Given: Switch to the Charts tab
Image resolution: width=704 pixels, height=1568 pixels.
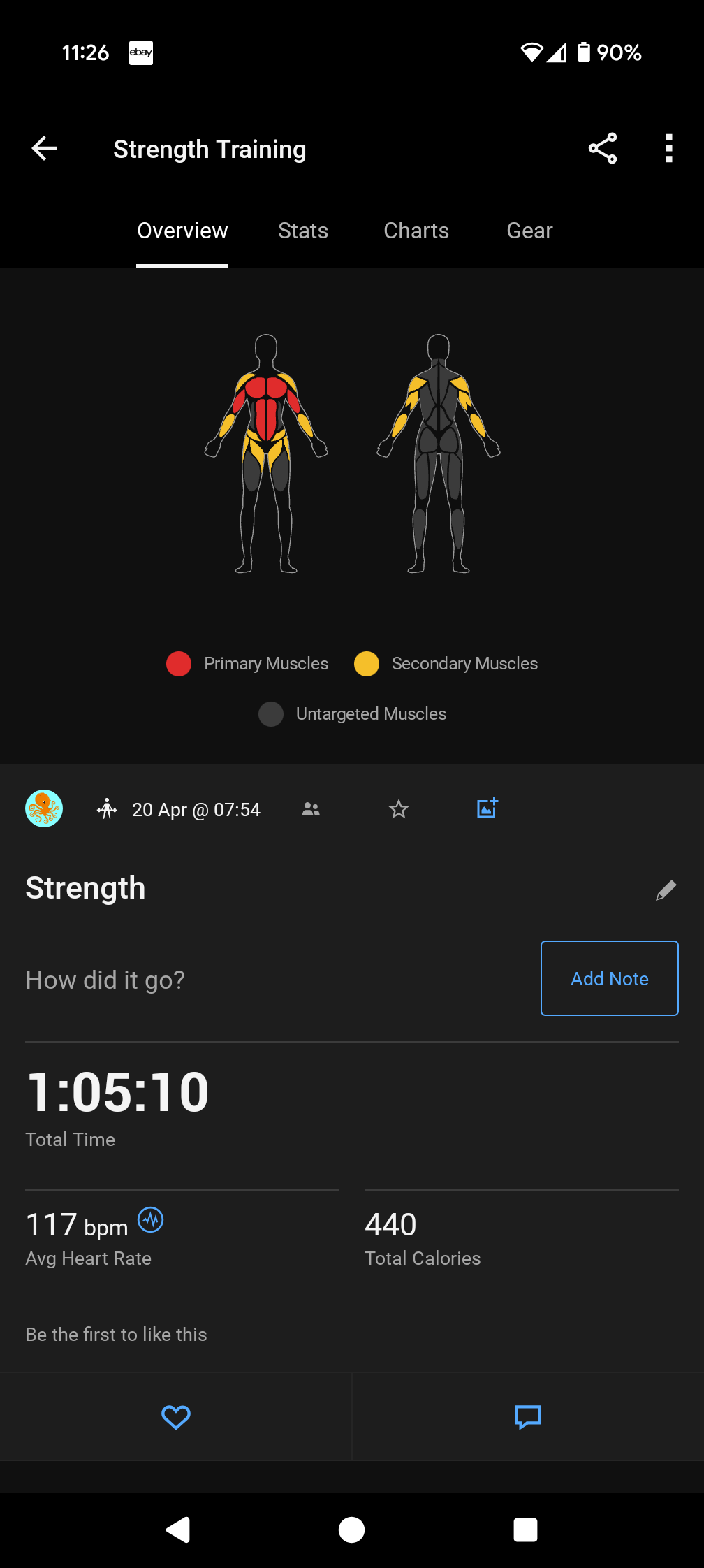Looking at the screenshot, I should coord(416,231).
